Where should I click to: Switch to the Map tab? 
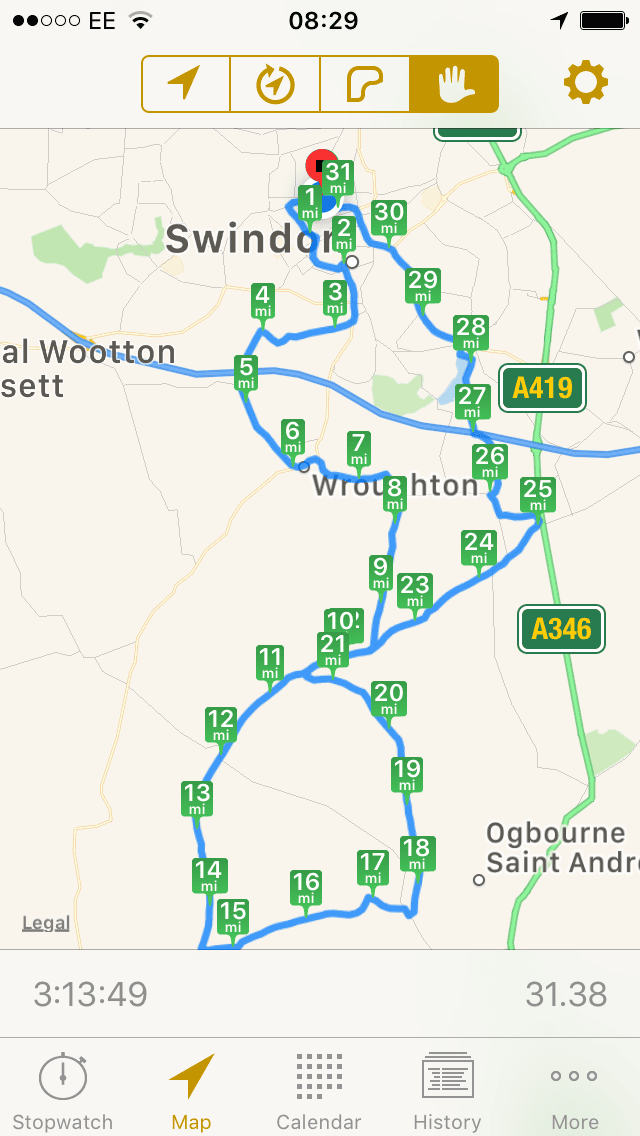pos(191,1091)
